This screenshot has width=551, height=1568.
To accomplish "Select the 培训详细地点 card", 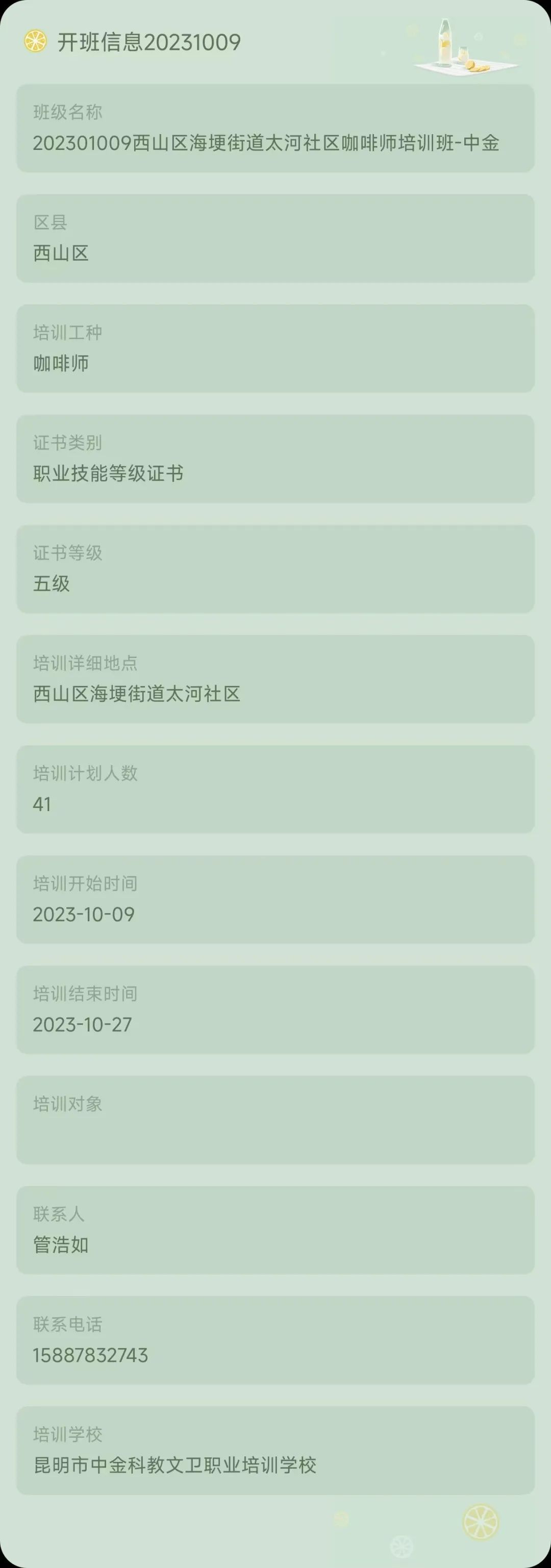I will [275, 679].
